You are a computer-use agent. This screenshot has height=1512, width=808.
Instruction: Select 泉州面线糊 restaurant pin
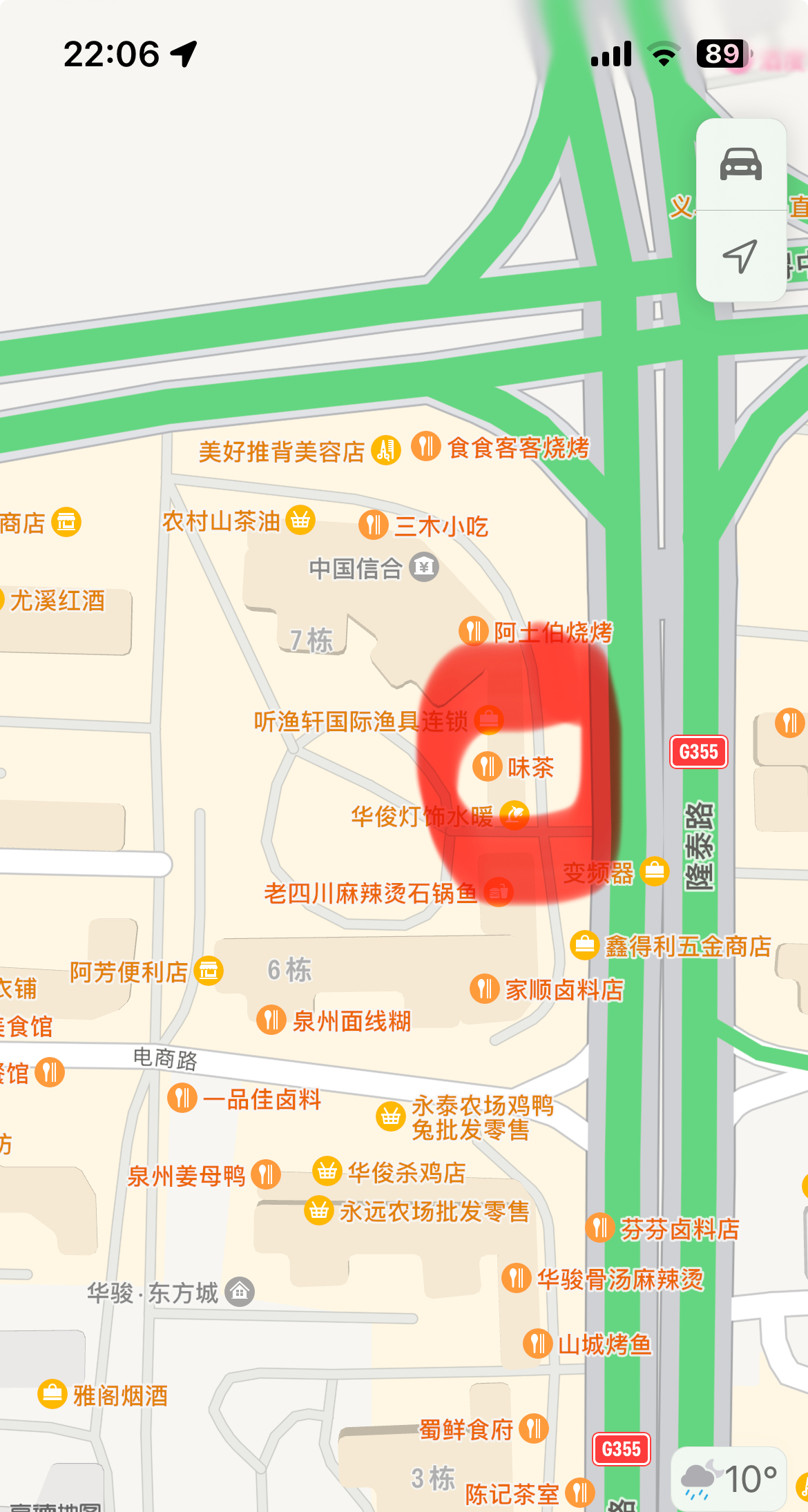click(x=271, y=1020)
